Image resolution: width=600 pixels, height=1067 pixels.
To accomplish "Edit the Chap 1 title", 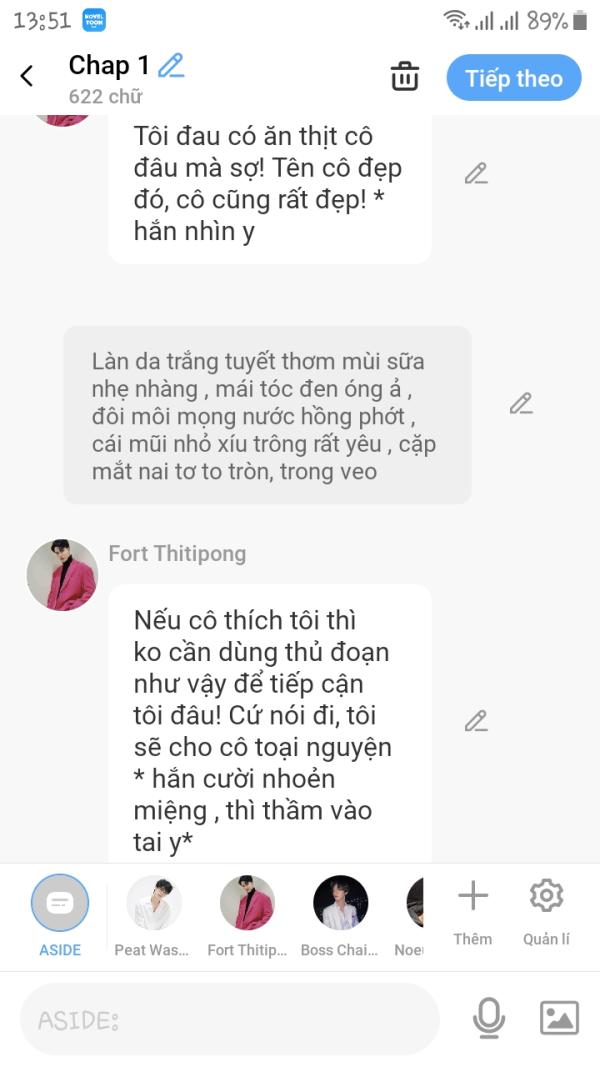I will (x=171, y=65).
